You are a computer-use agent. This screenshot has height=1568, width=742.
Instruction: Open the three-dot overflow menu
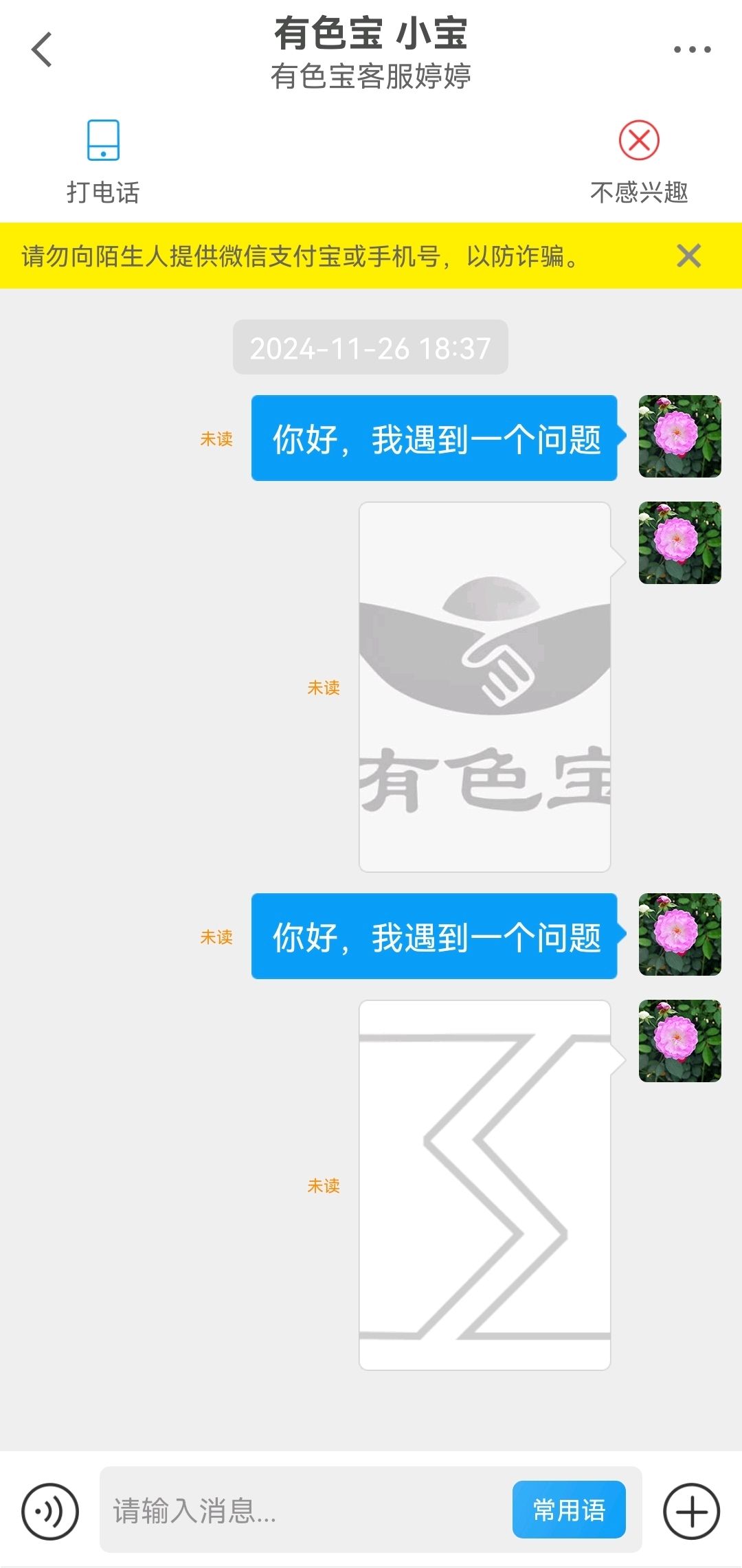pyautogui.click(x=692, y=49)
